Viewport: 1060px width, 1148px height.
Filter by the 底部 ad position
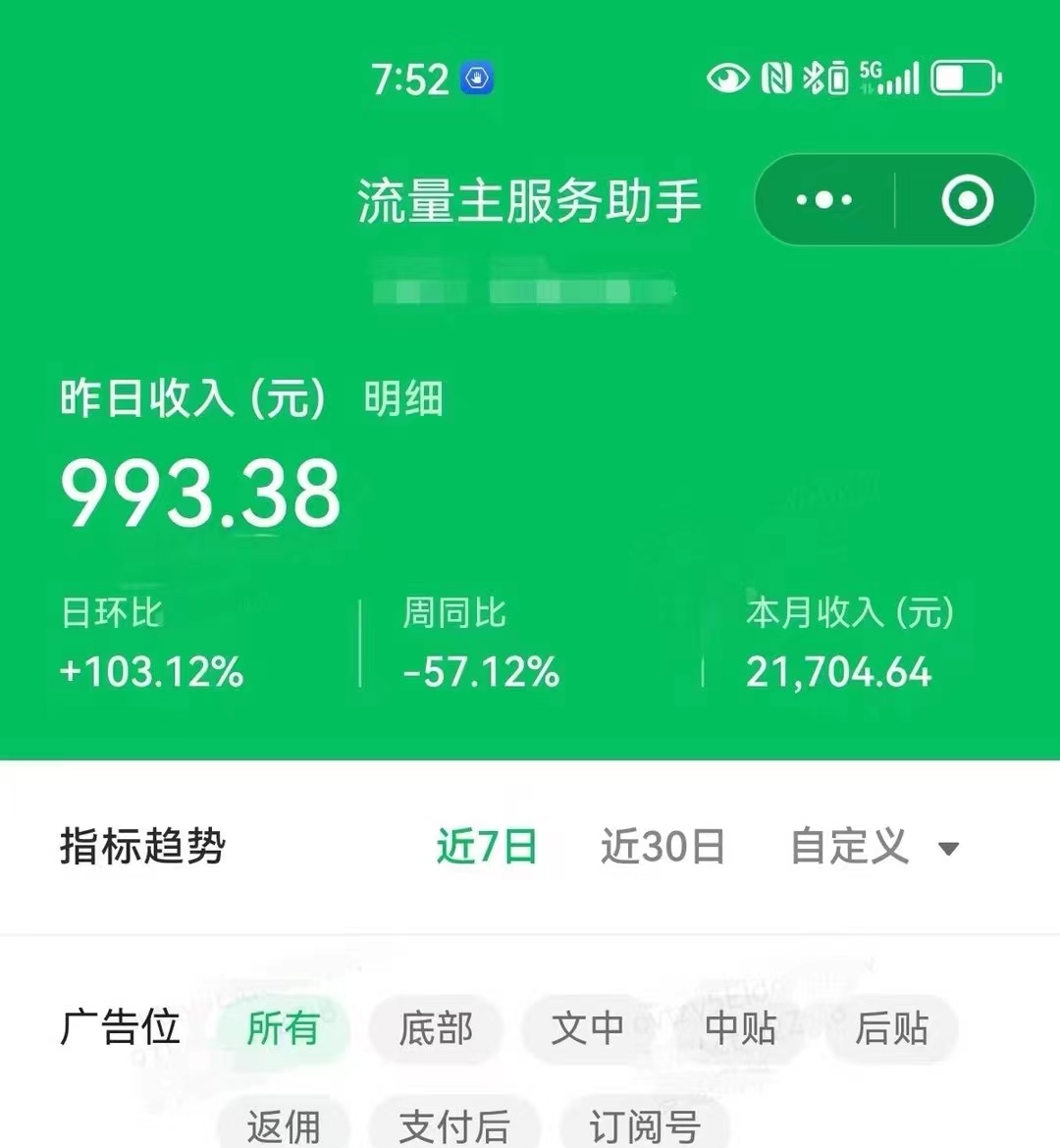point(436,1028)
